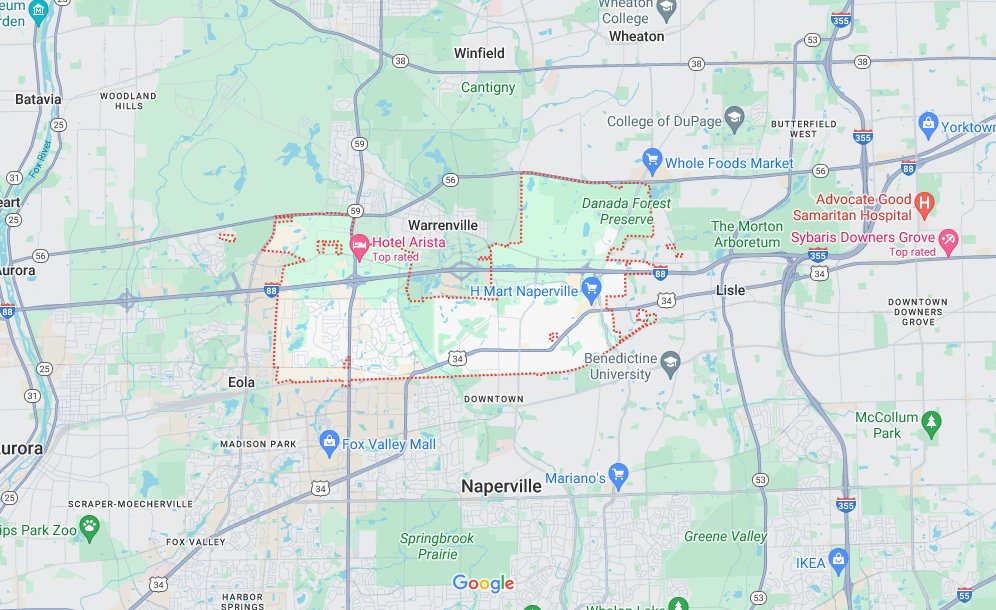The width and height of the screenshot is (996, 610).
Task: Open the Hotel Arista pin
Action: pyautogui.click(x=359, y=243)
